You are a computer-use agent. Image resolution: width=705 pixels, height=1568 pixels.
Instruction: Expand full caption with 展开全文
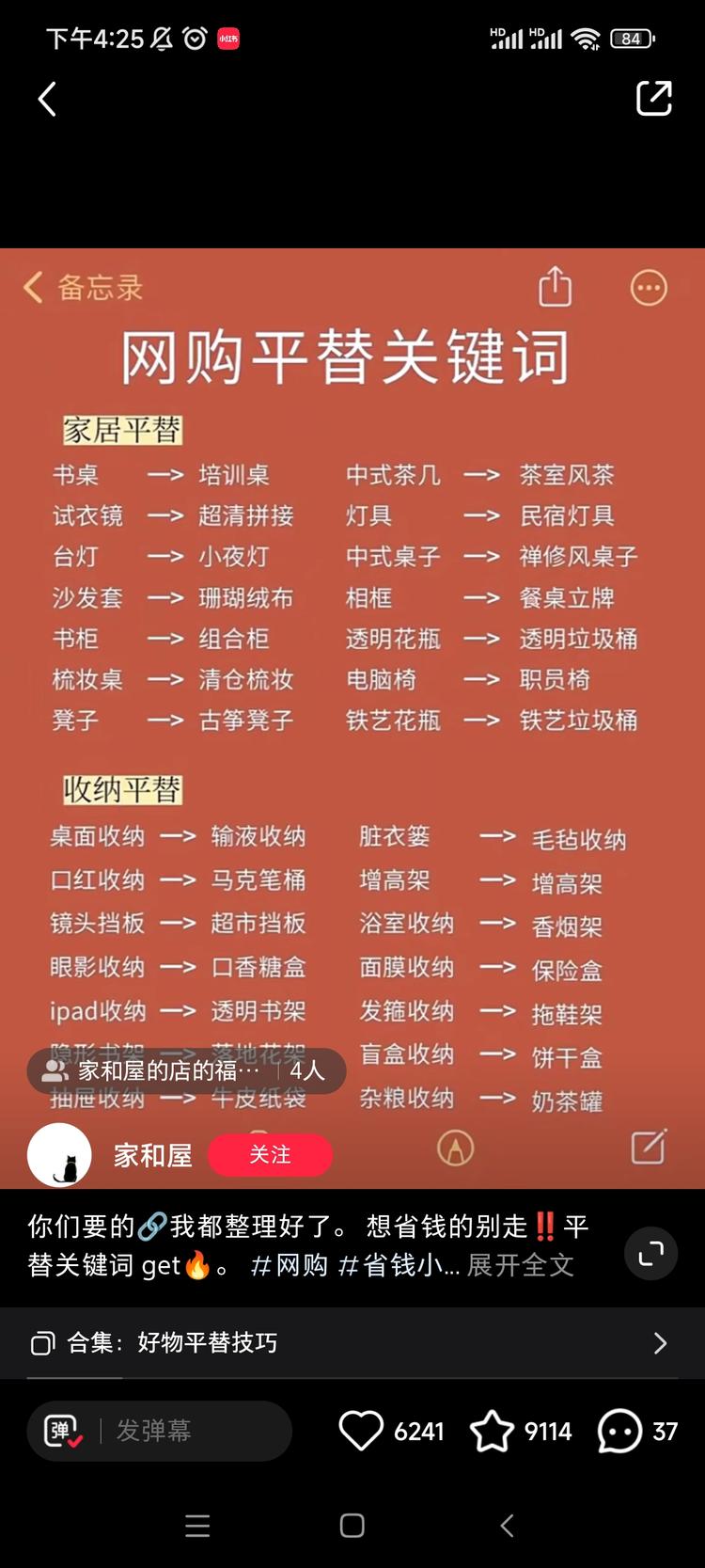[521, 1265]
